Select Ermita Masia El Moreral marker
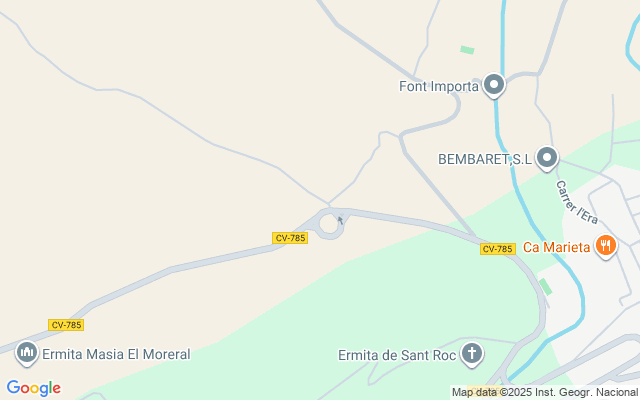Screen dimensions: 640x400 [27, 353]
